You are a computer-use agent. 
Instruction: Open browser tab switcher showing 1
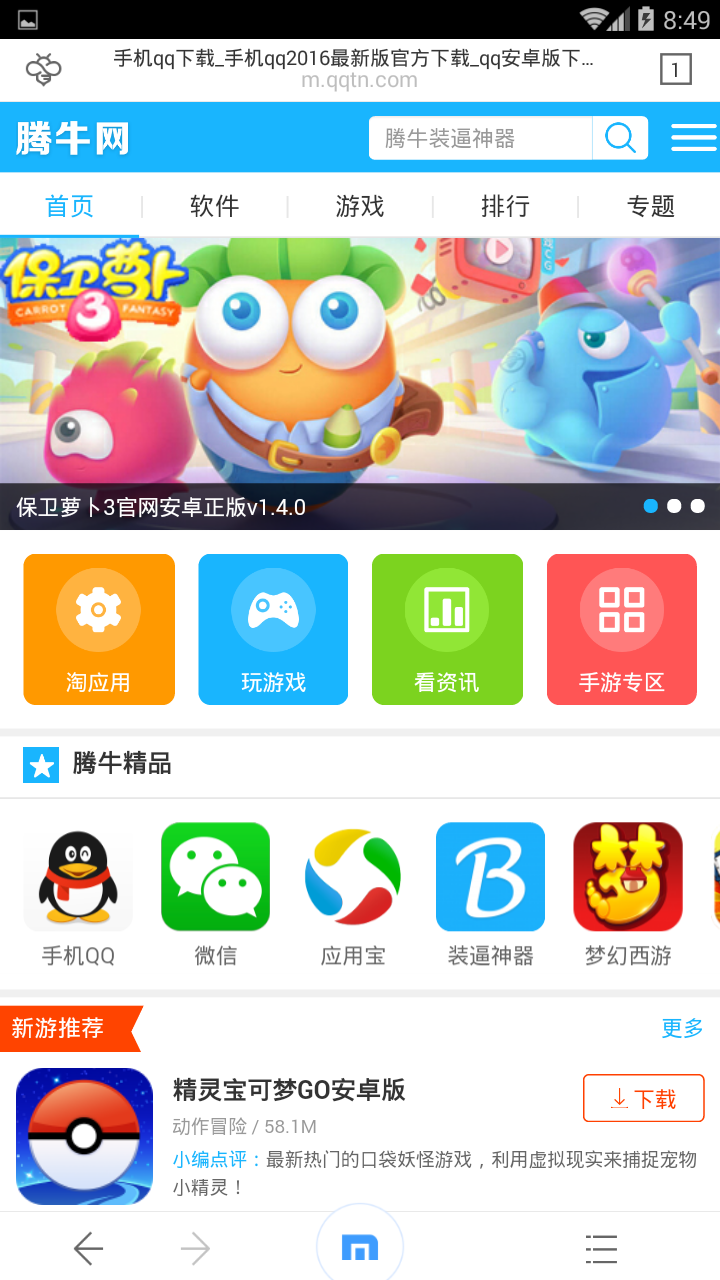[675, 69]
